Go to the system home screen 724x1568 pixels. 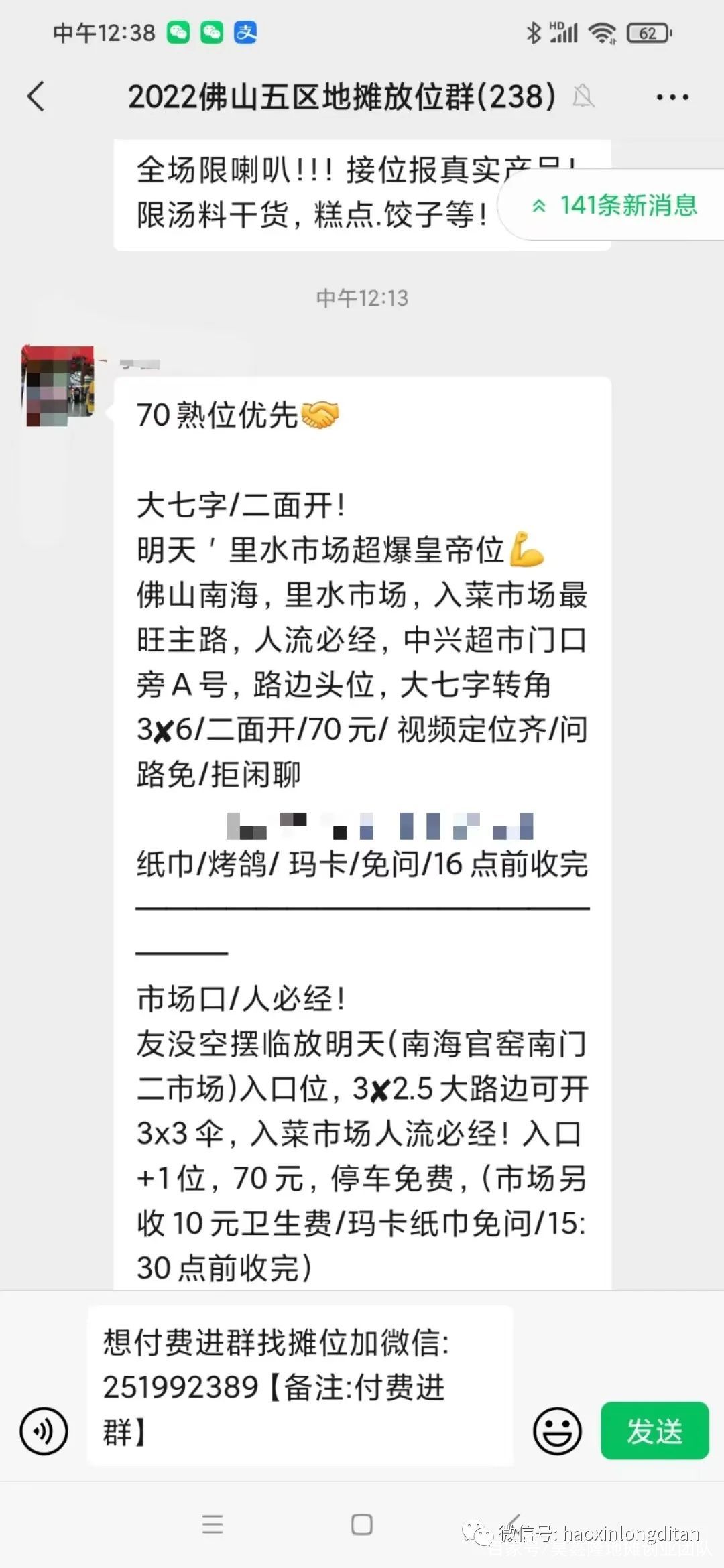point(362,1525)
